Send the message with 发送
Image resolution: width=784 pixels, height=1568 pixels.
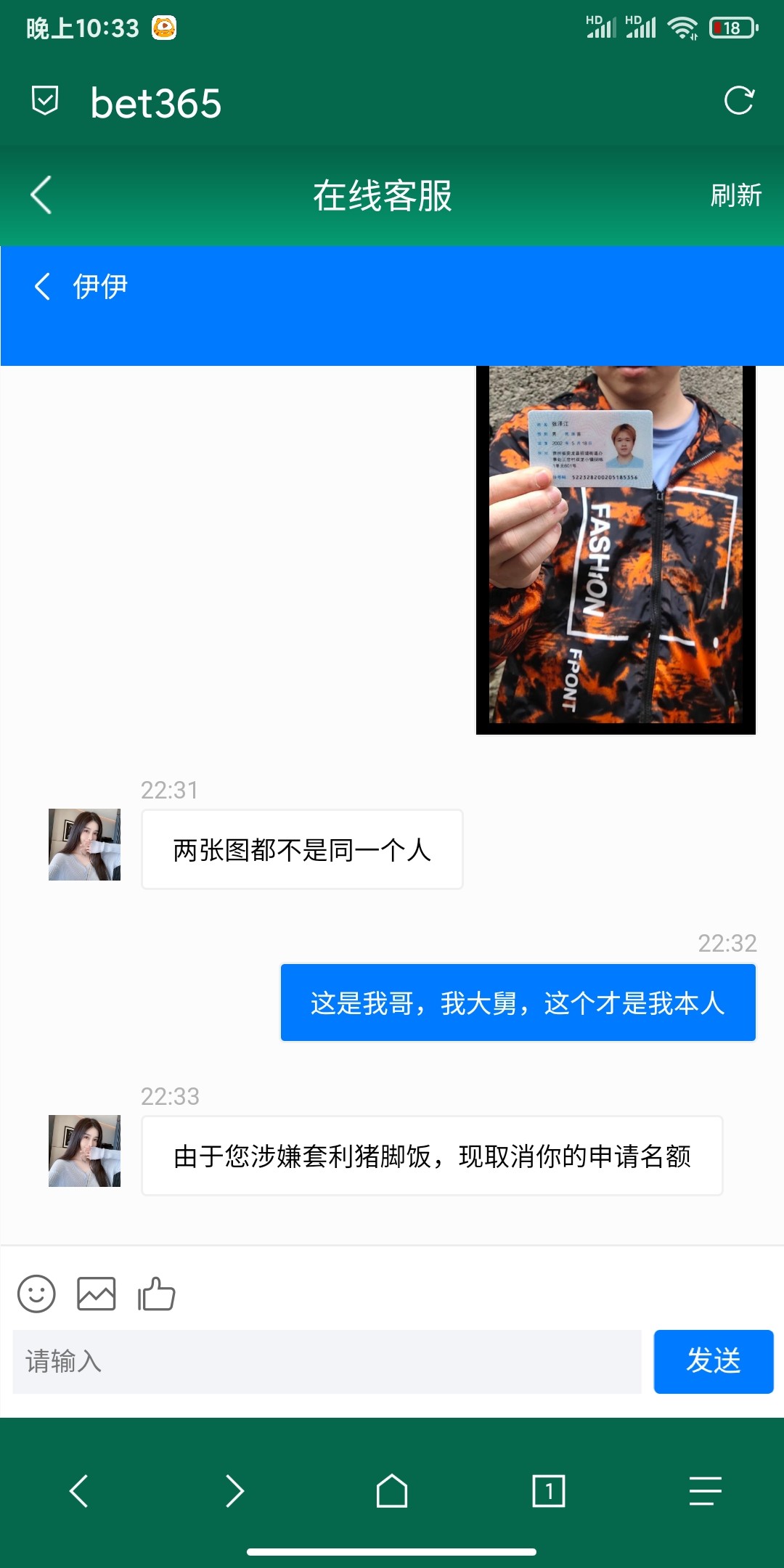tap(713, 1361)
